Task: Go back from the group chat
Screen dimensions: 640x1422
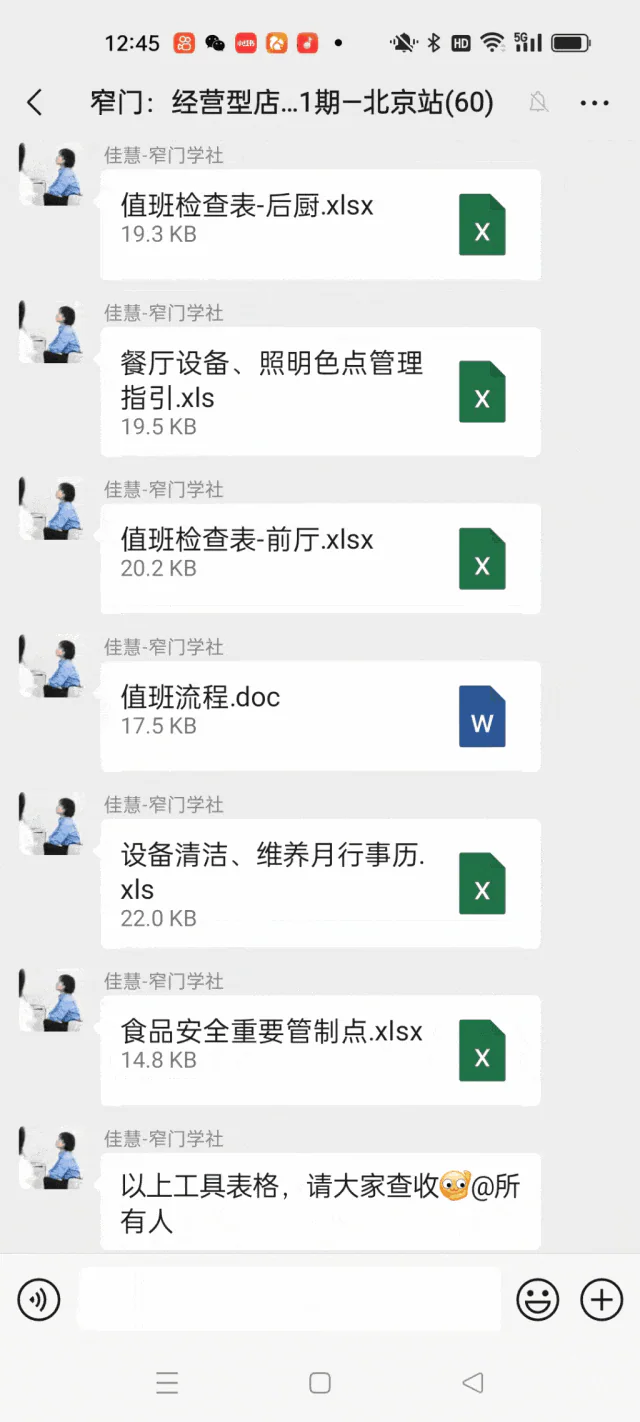Action: [x=35, y=102]
